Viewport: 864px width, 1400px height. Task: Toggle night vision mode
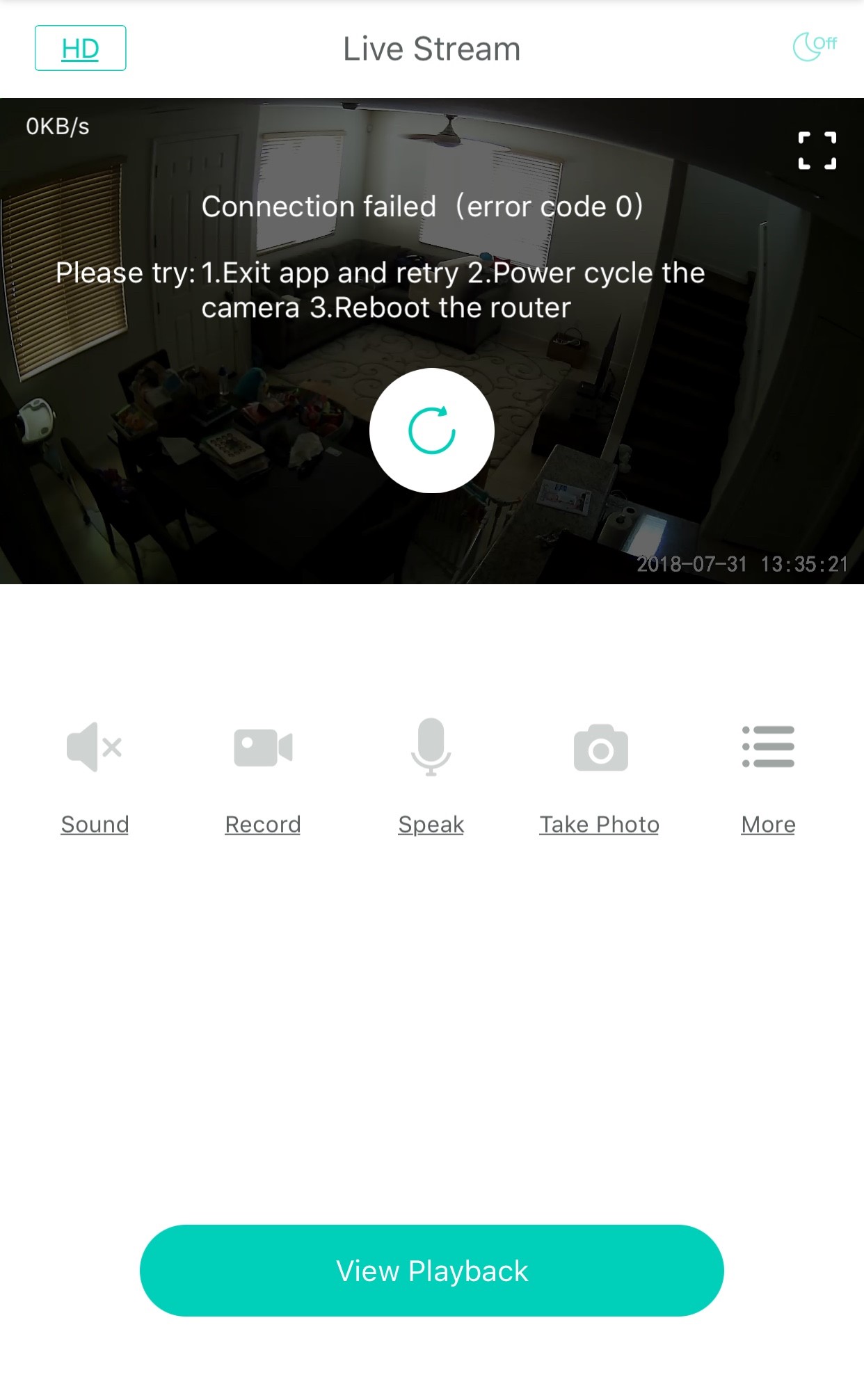coord(814,47)
